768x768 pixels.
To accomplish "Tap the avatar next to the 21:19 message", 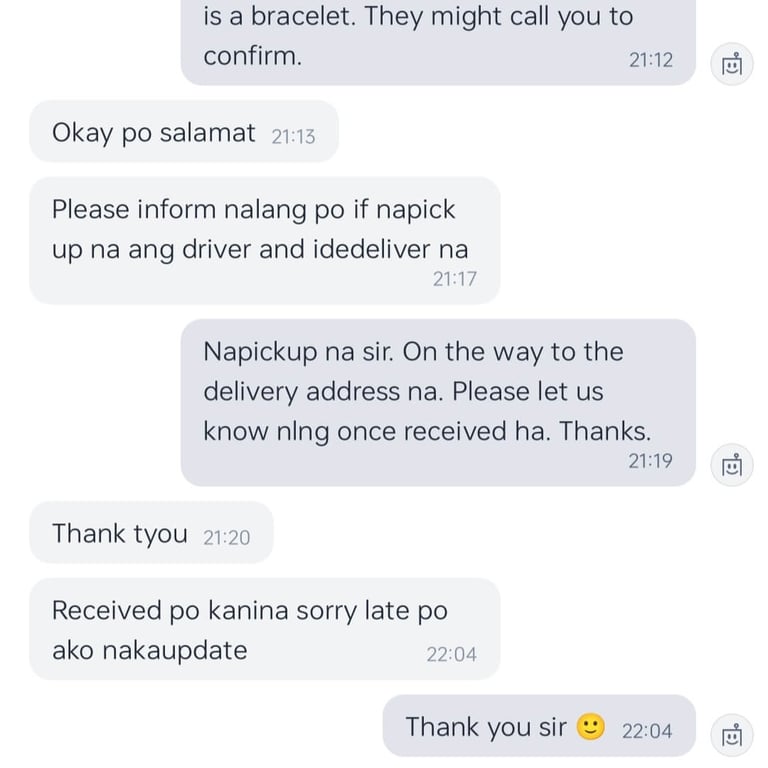I will [732, 465].
